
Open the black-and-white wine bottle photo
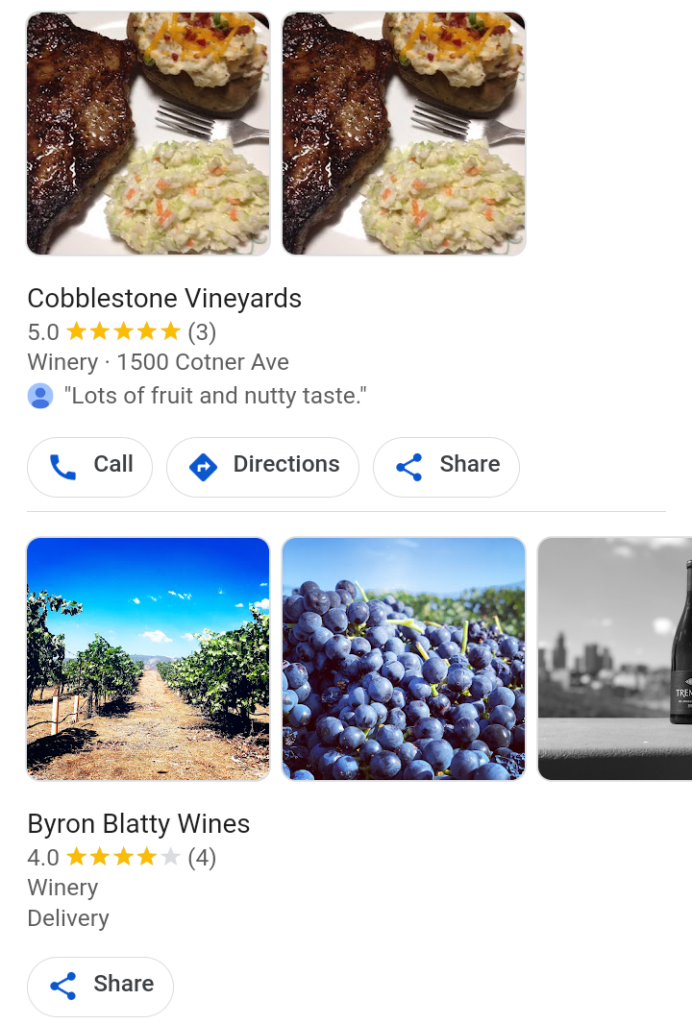614,658
